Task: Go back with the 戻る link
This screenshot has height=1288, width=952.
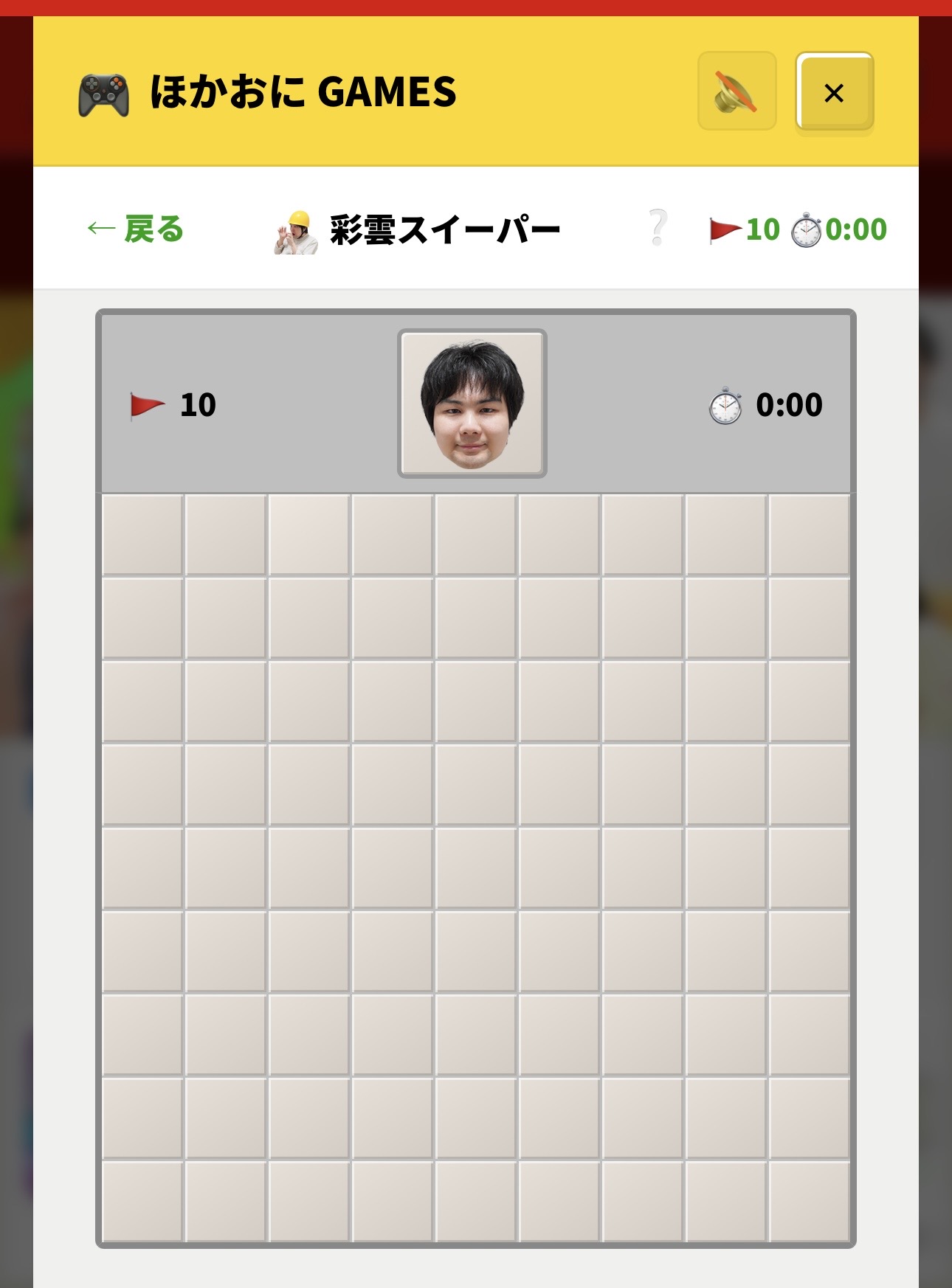Action: point(136,229)
